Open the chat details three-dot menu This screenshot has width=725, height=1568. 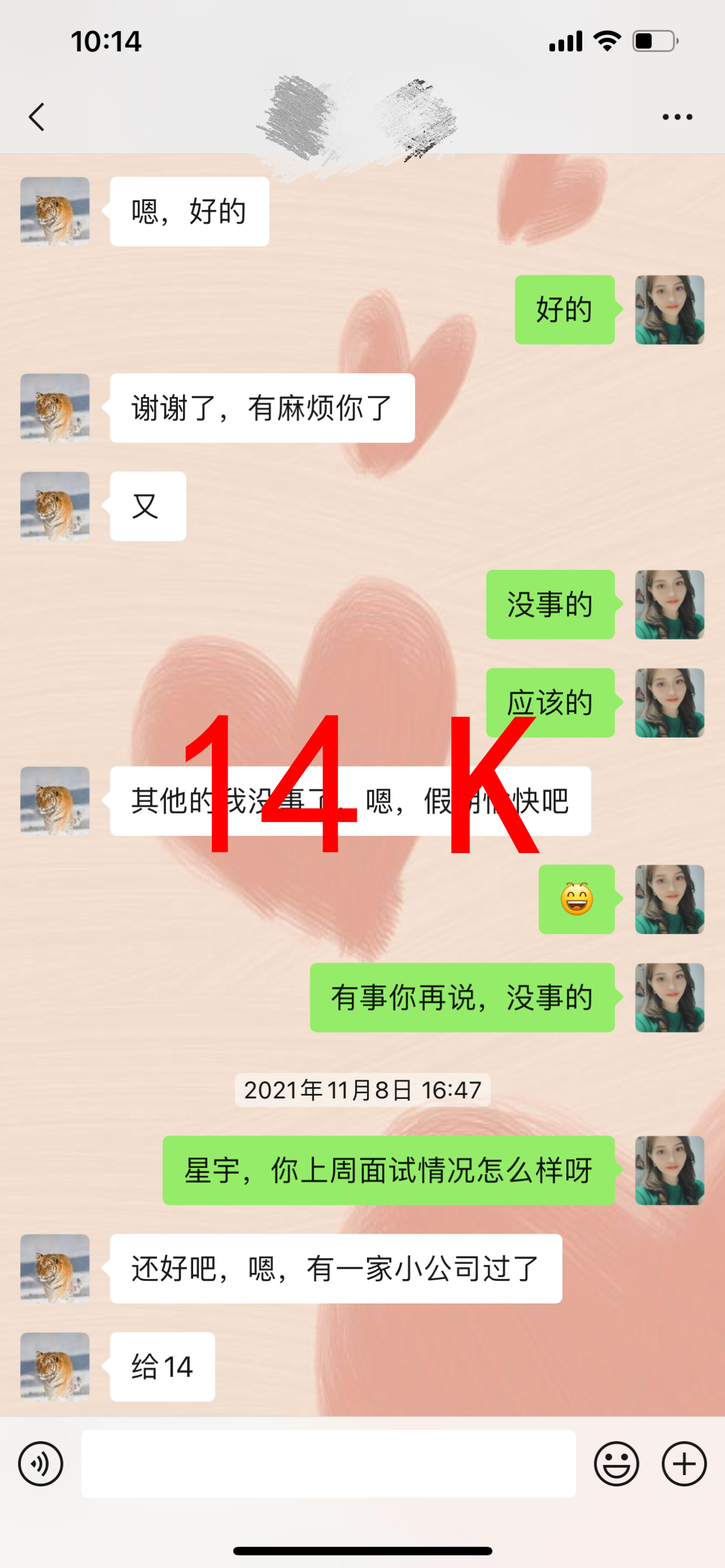[x=677, y=117]
